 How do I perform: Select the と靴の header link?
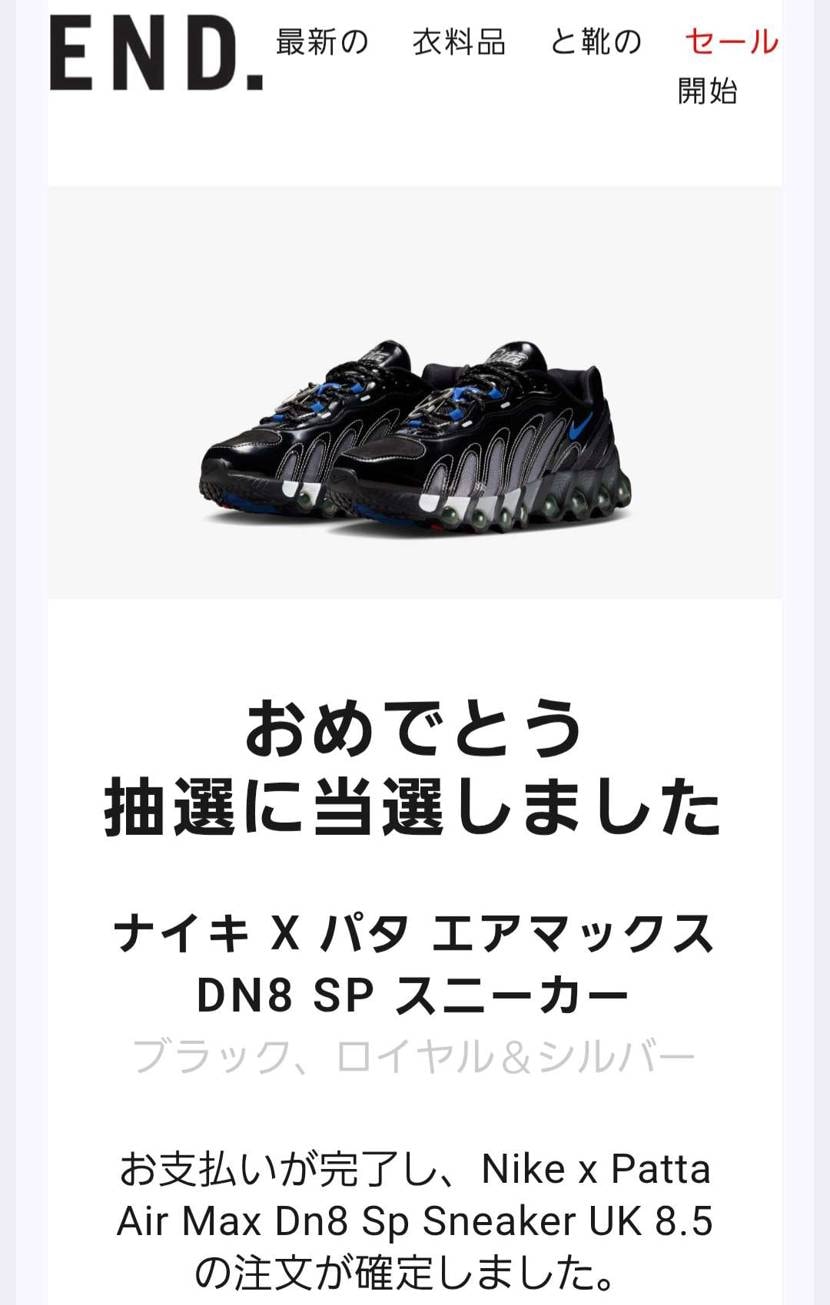[x=595, y=43]
